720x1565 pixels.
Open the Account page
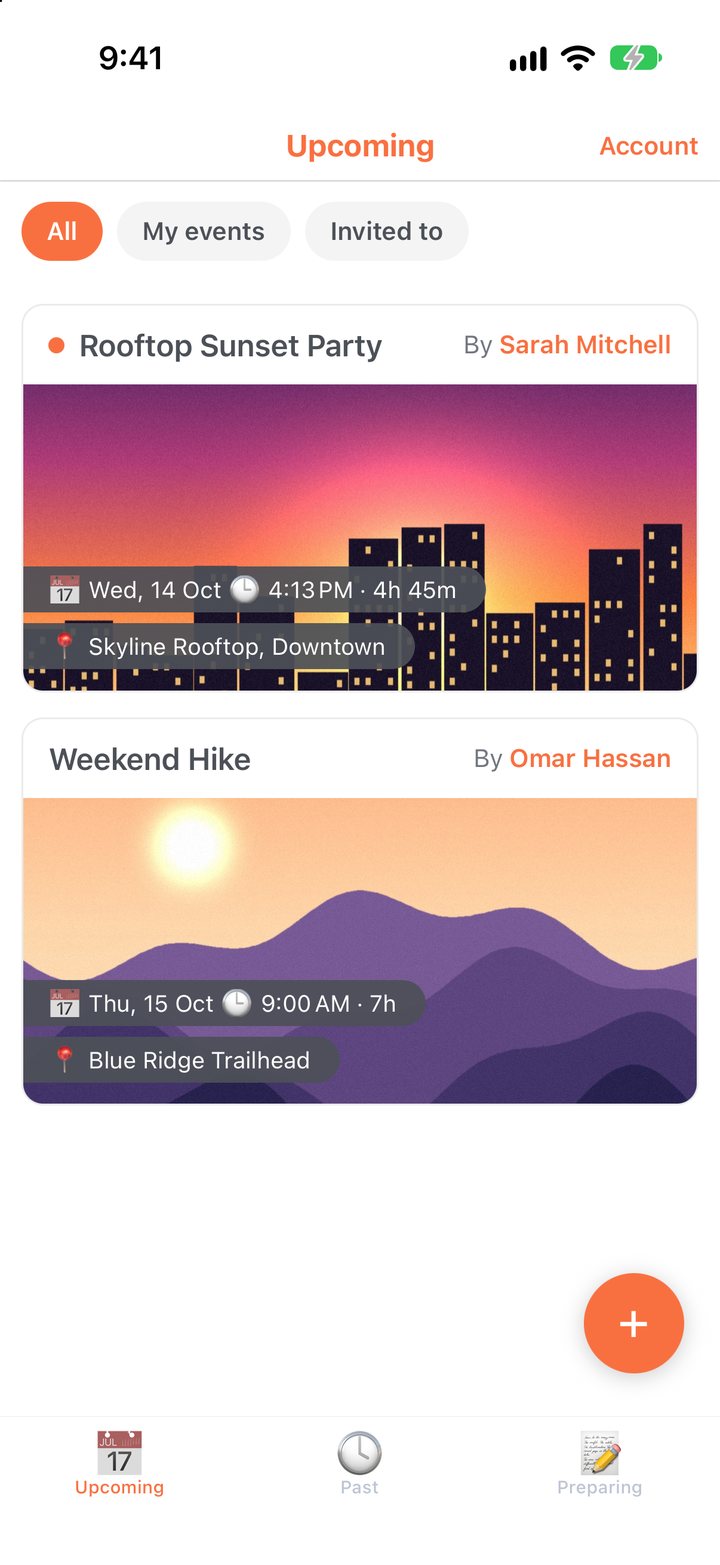click(648, 146)
